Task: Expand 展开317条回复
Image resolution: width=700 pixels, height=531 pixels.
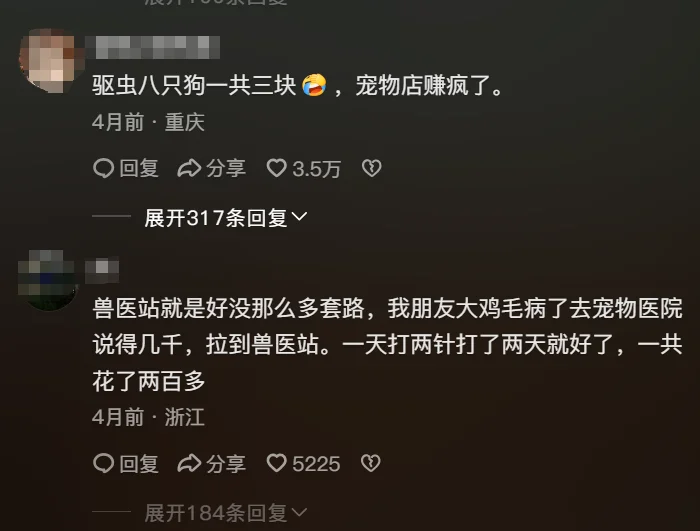Action: (226, 217)
